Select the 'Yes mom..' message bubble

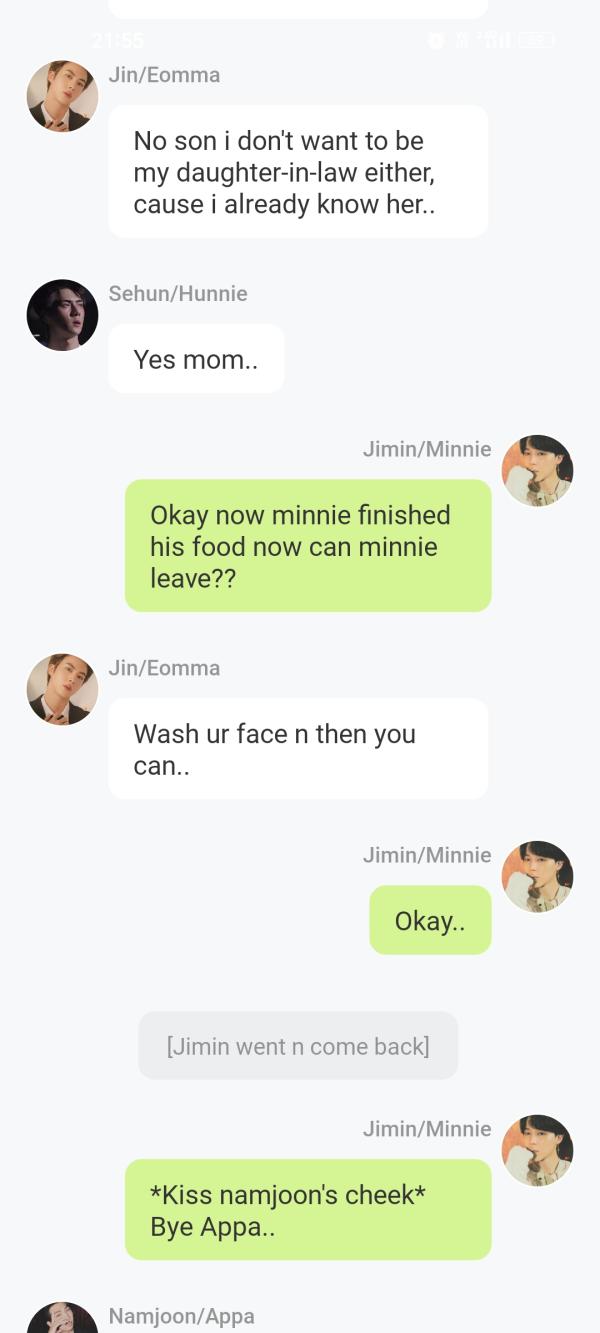[x=196, y=358]
